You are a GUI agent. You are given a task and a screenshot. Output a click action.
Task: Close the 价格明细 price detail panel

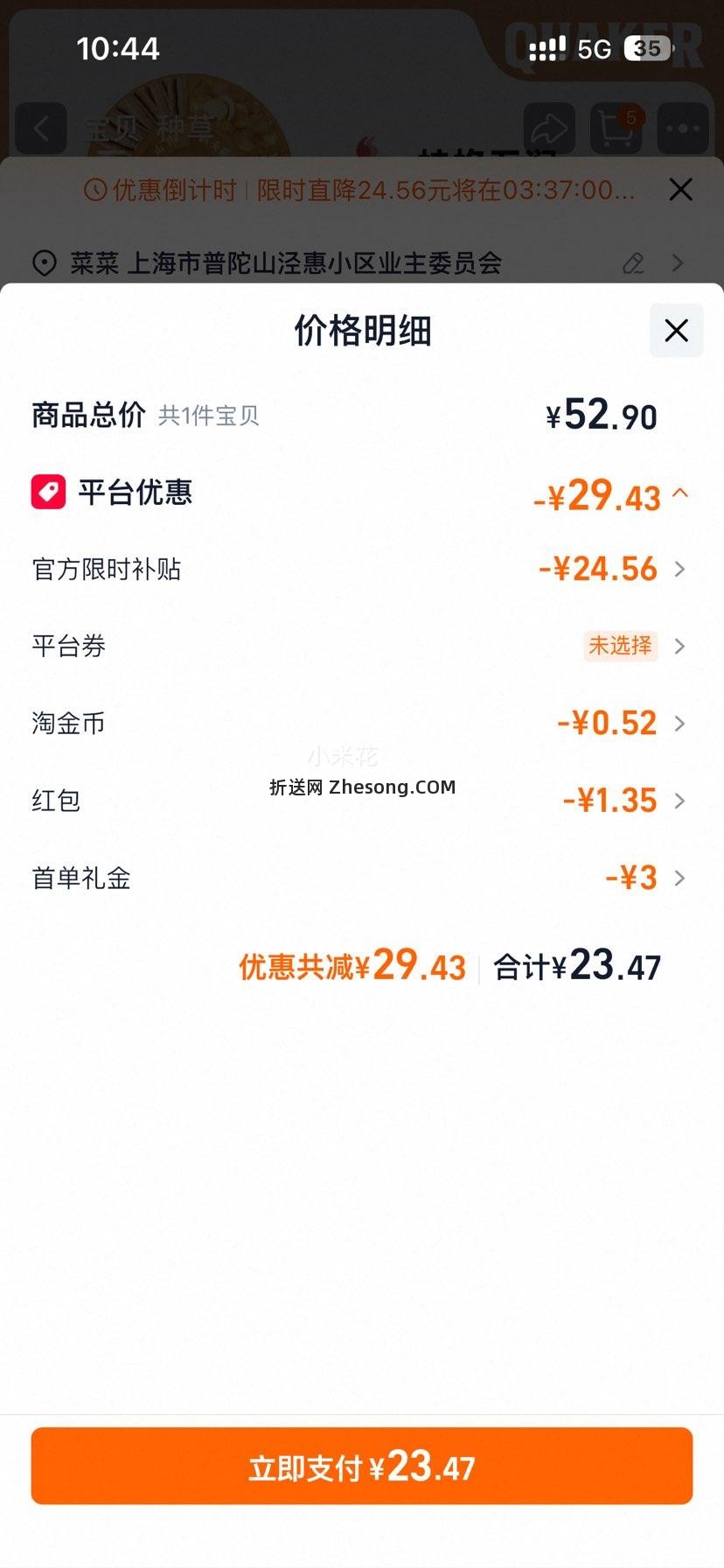[x=675, y=331]
